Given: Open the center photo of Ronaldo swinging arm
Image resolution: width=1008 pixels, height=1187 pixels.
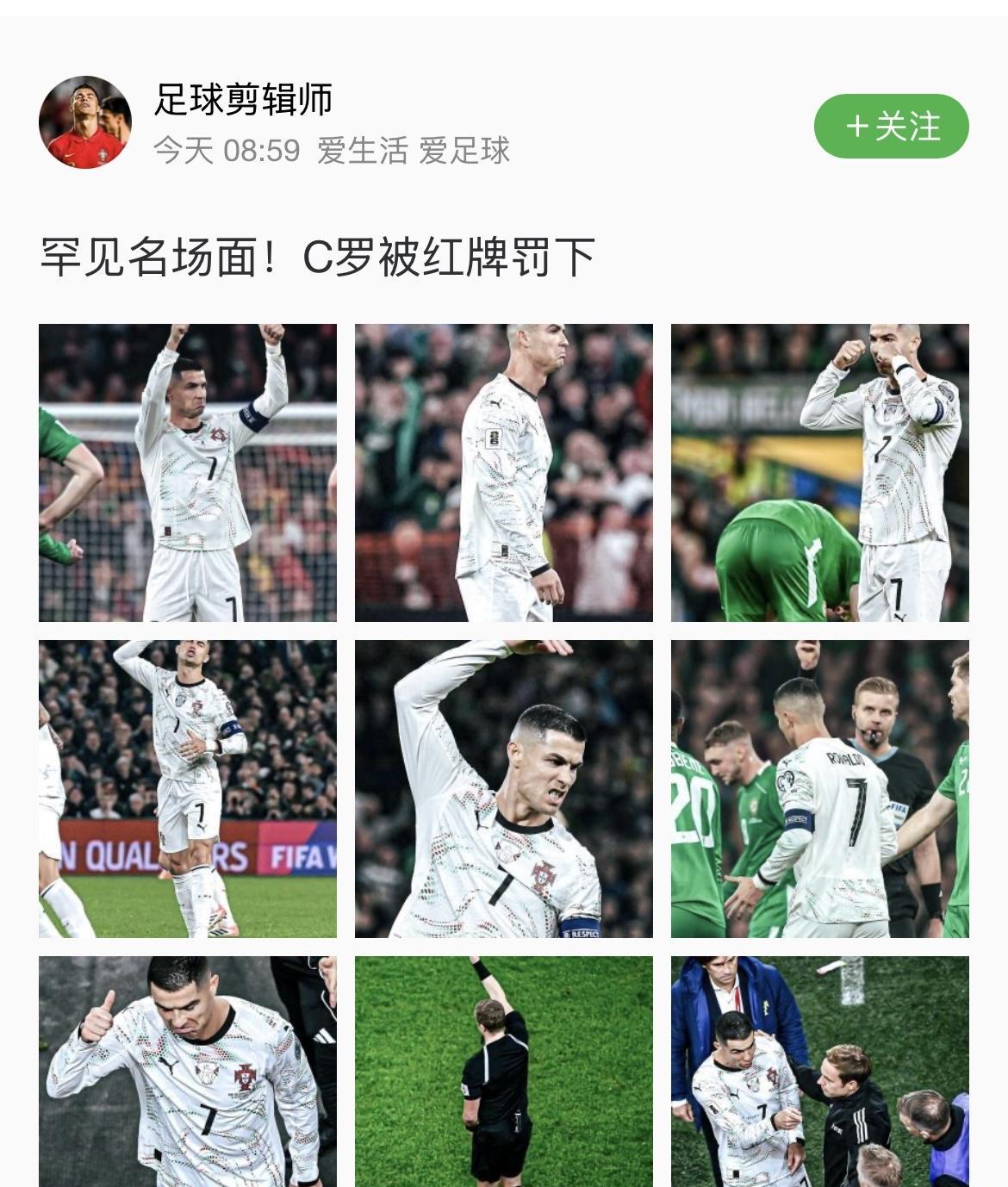Looking at the screenshot, I should 503,788.
